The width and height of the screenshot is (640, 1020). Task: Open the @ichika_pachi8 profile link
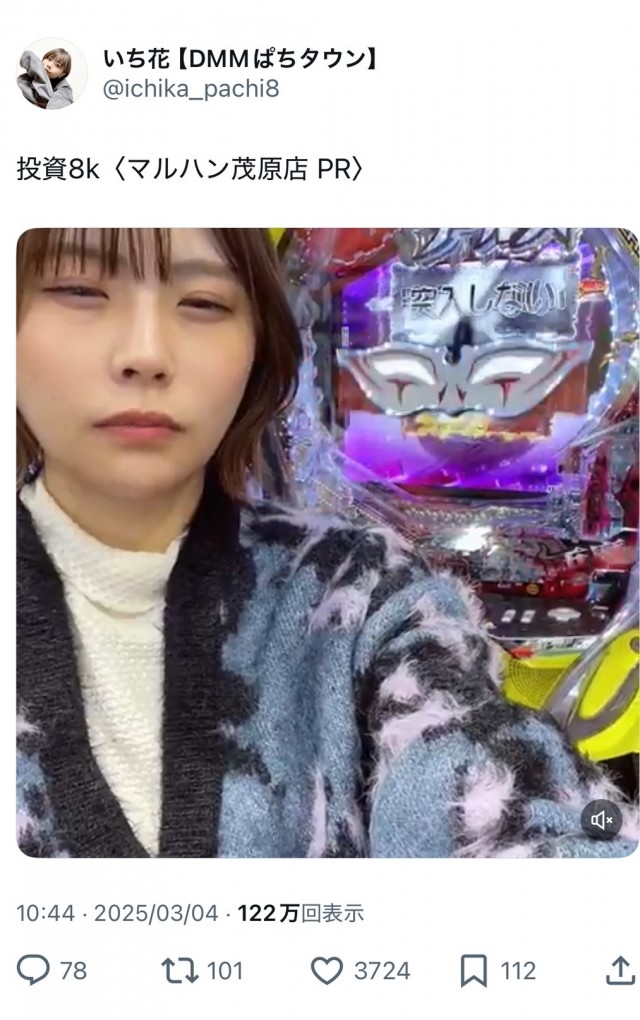pyautogui.click(x=191, y=89)
